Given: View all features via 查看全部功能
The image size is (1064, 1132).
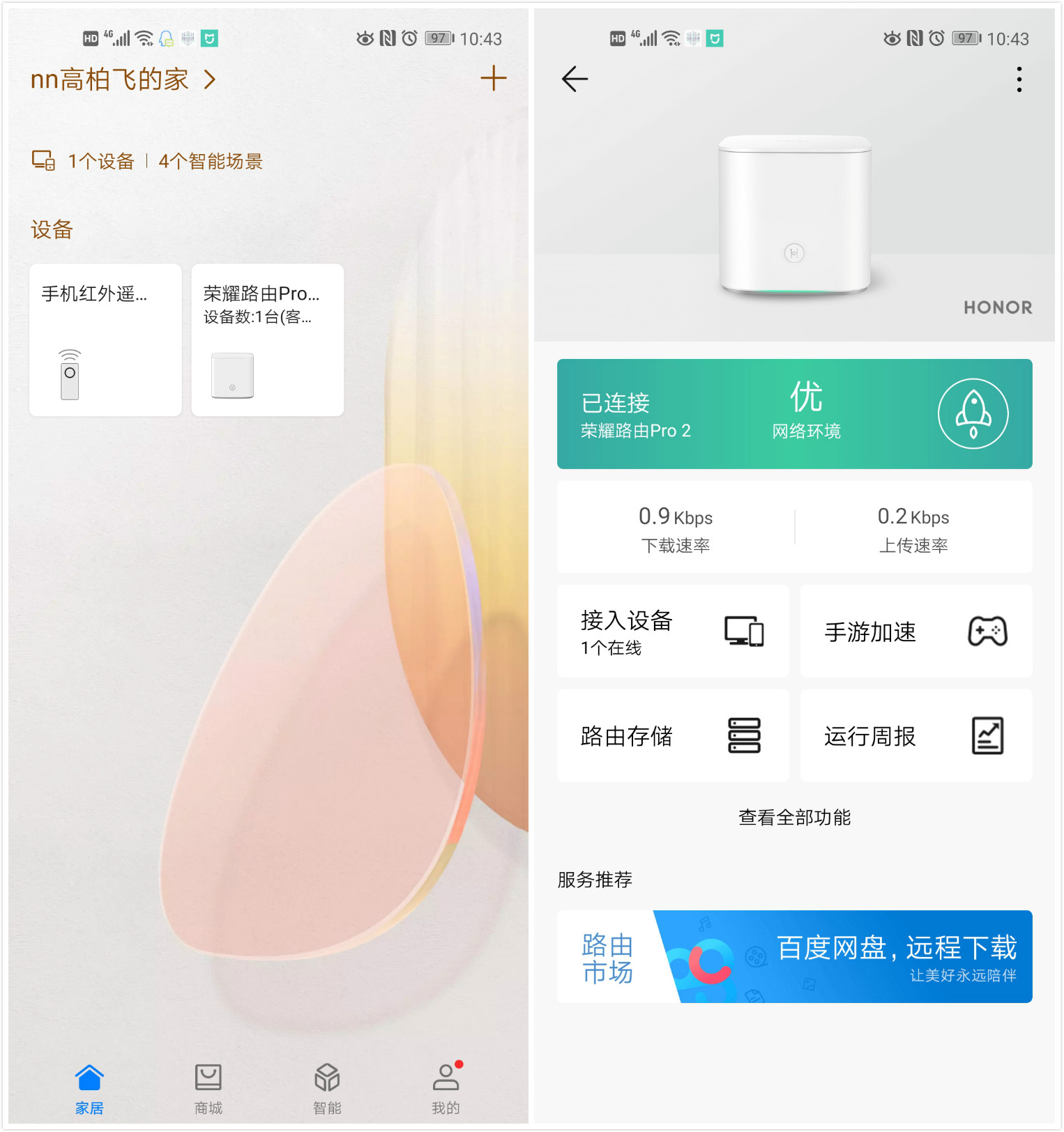Looking at the screenshot, I should [x=794, y=817].
